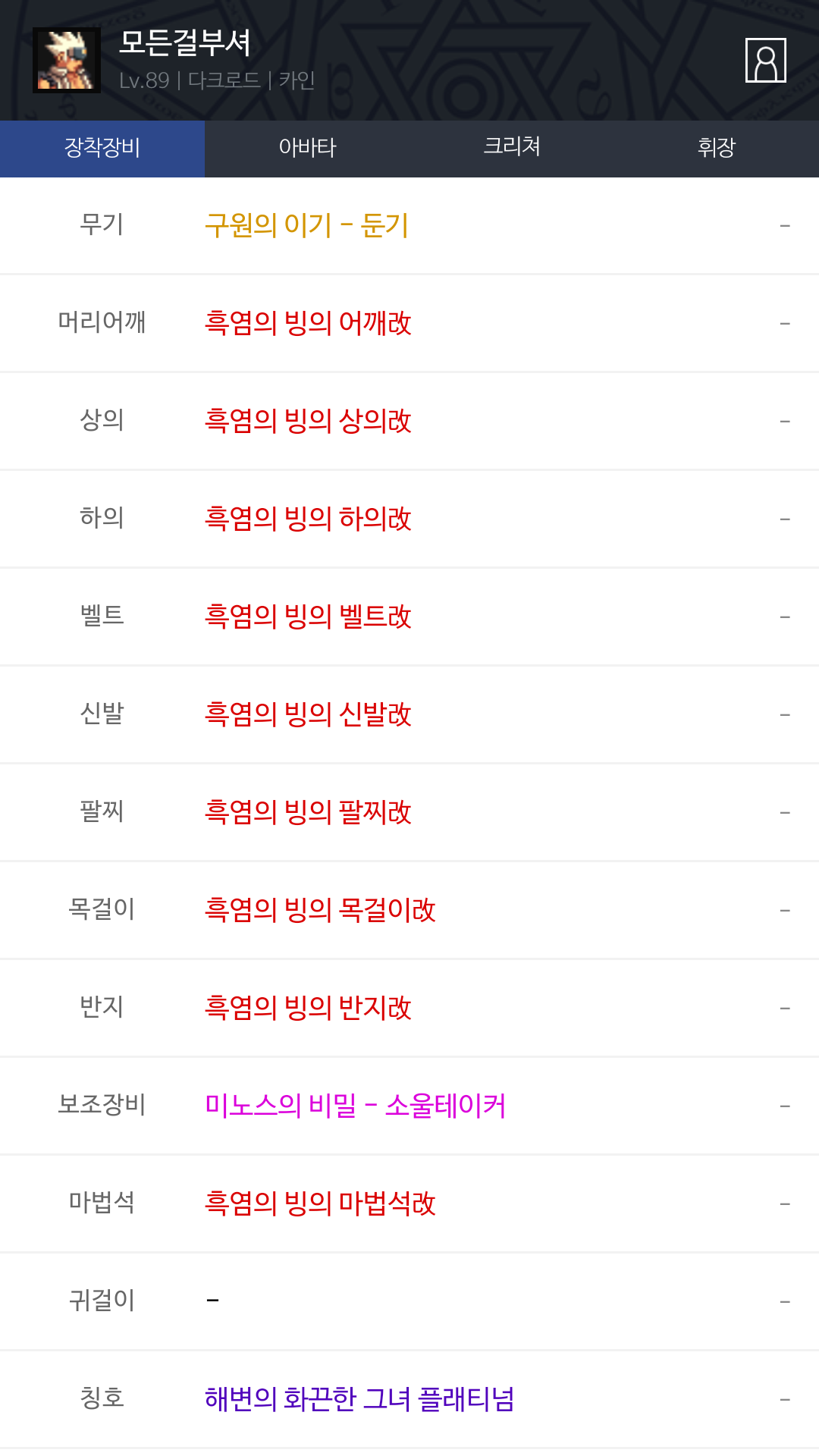Switch to the 휘장 tab
This screenshot has width=819, height=1456.
(x=716, y=148)
